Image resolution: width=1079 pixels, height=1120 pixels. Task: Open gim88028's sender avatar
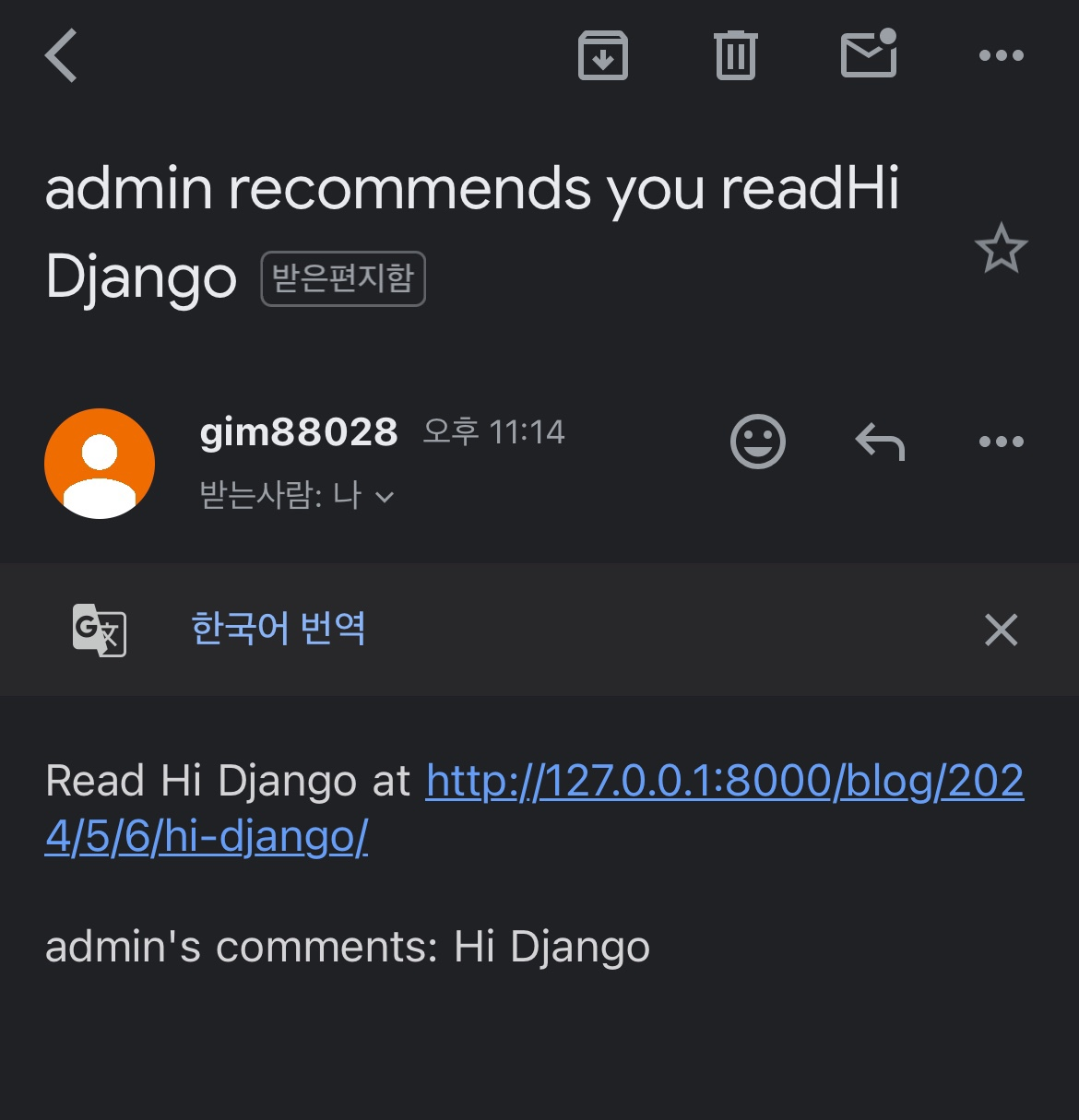[100, 464]
